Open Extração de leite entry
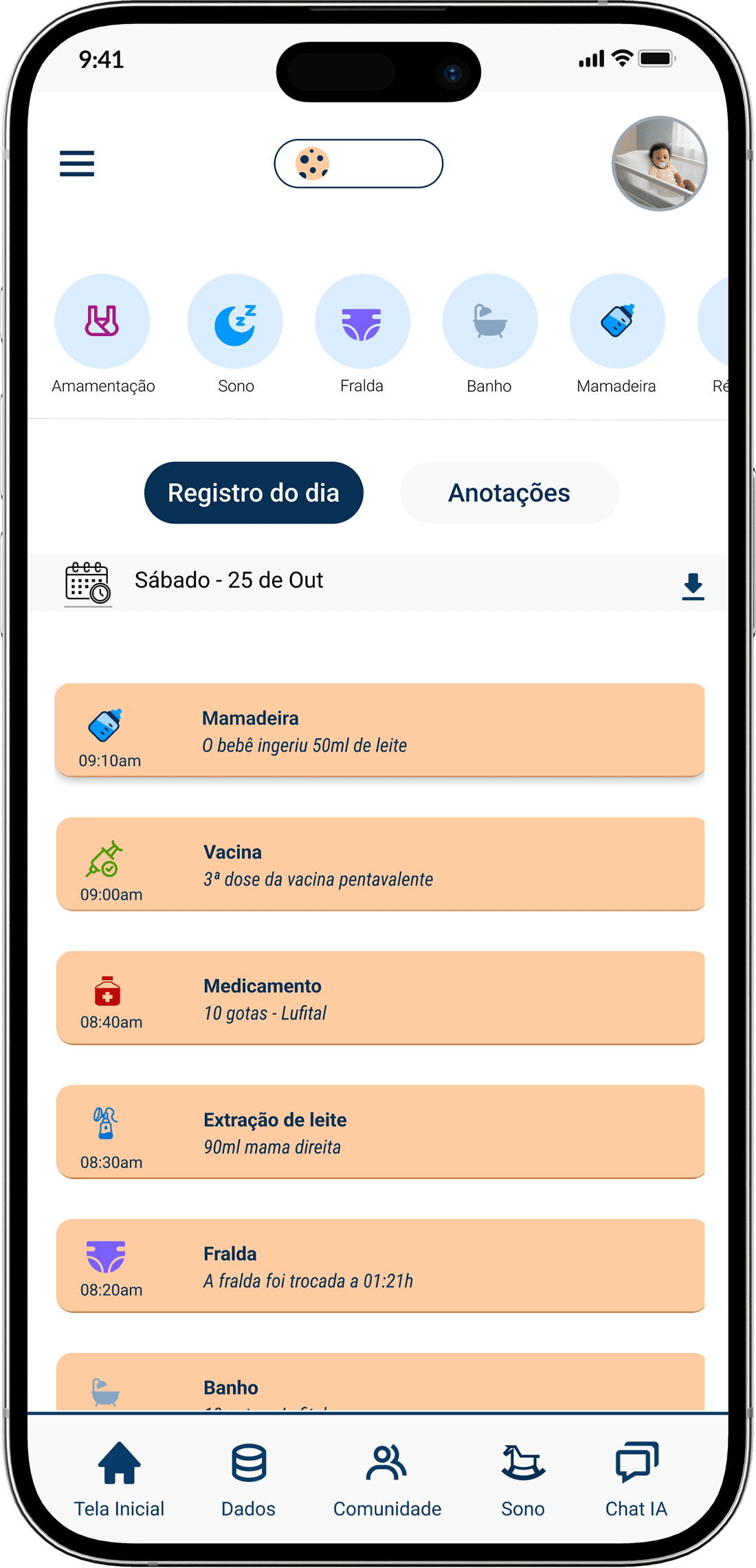This screenshot has height=1568, width=756. [x=381, y=1132]
